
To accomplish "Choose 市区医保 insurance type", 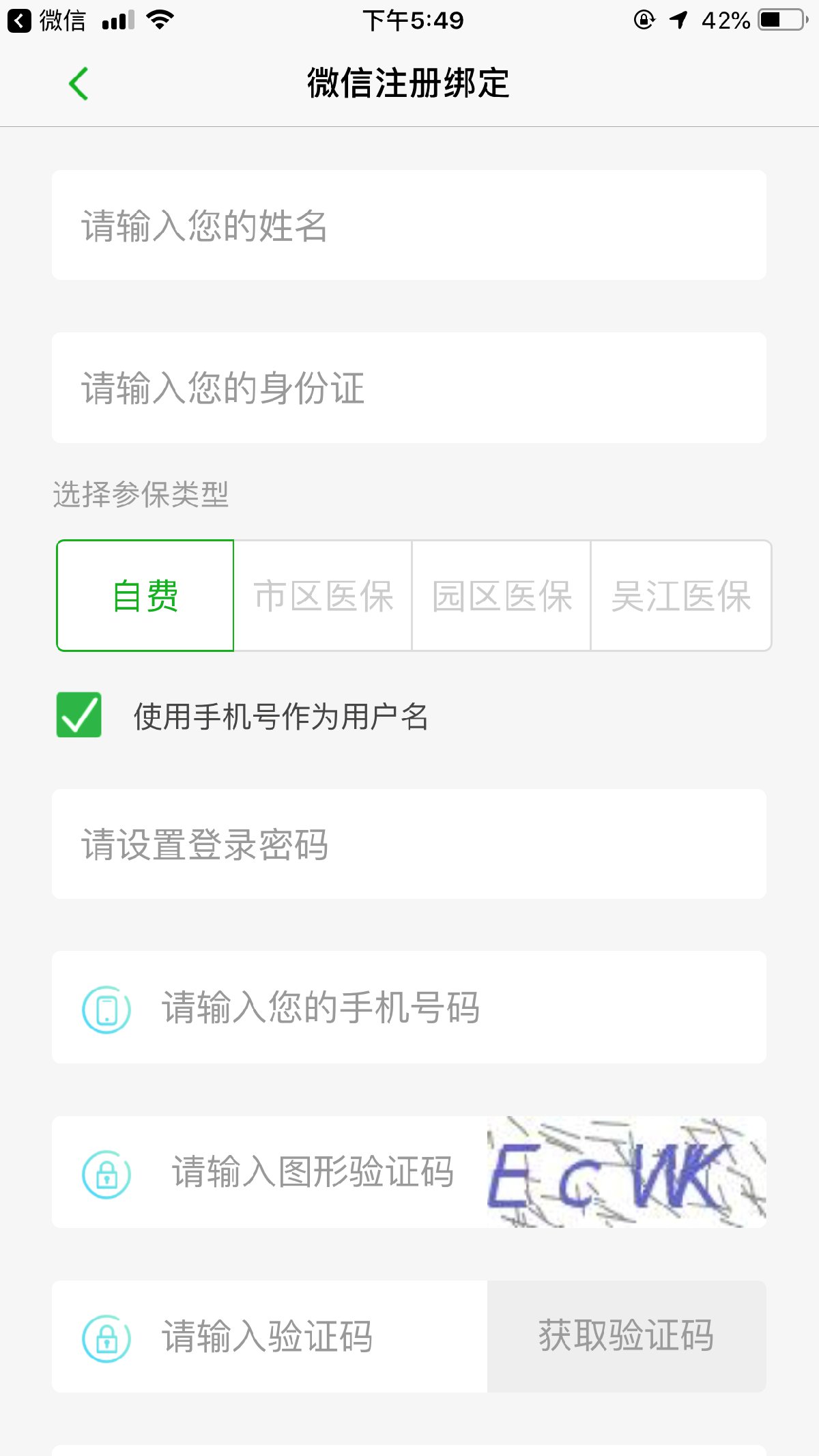I will [x=323, y=596].
